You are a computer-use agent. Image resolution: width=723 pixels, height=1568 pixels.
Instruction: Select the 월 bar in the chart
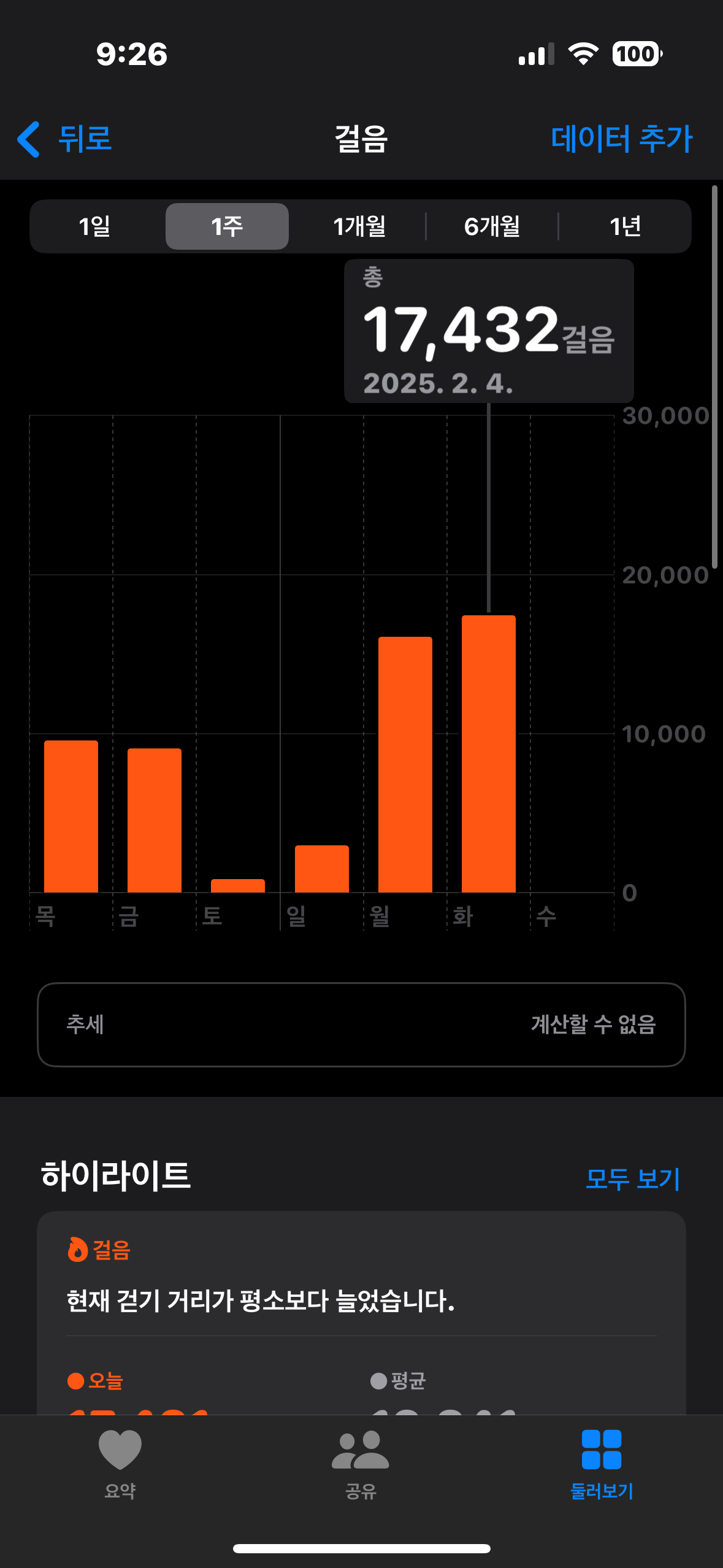click(405, 764)
